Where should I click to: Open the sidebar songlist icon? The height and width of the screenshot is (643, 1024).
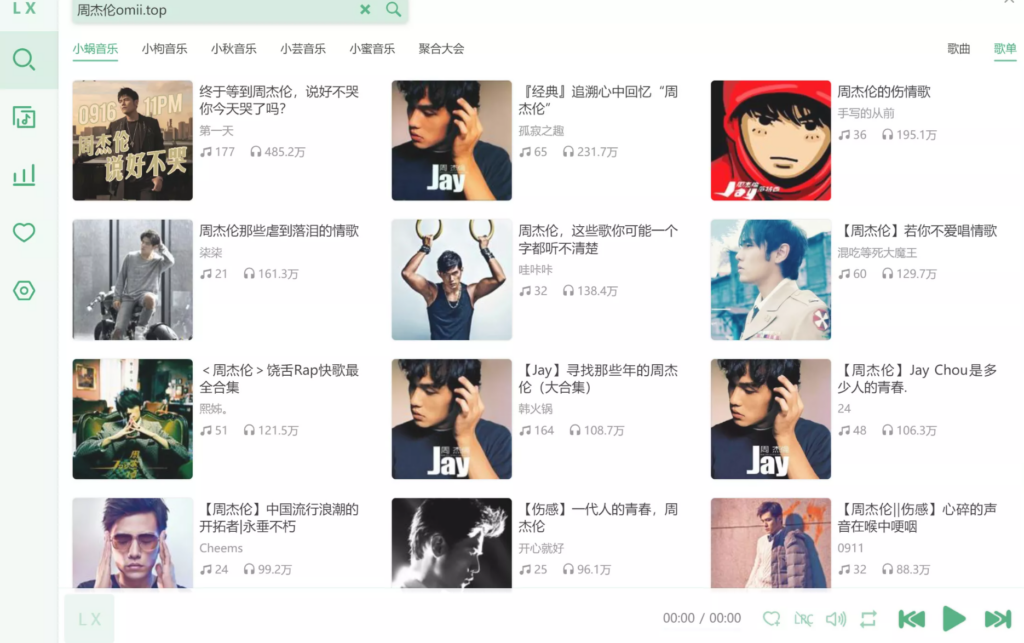point(24,117)
